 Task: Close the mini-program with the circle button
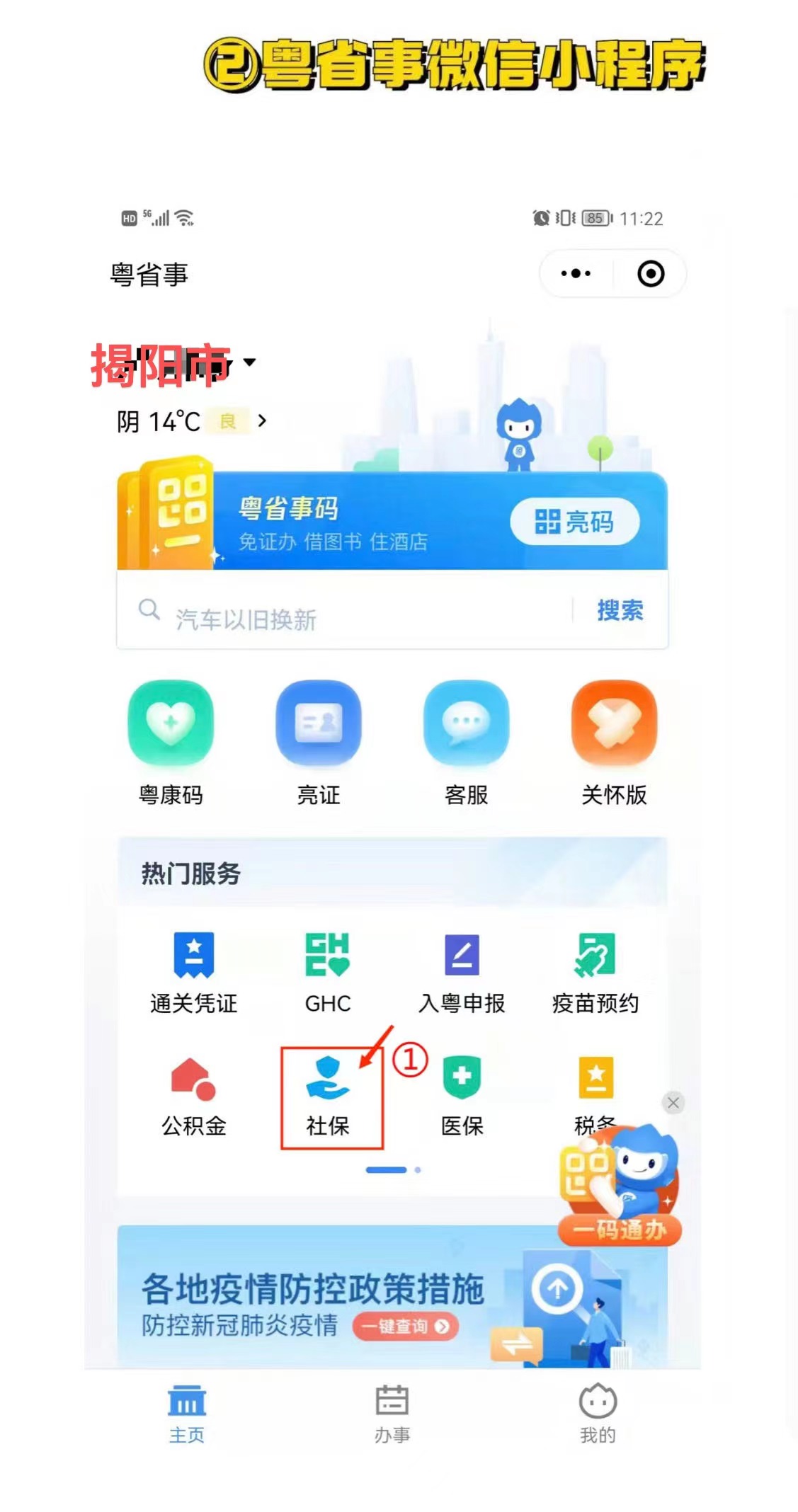[650, 273]
